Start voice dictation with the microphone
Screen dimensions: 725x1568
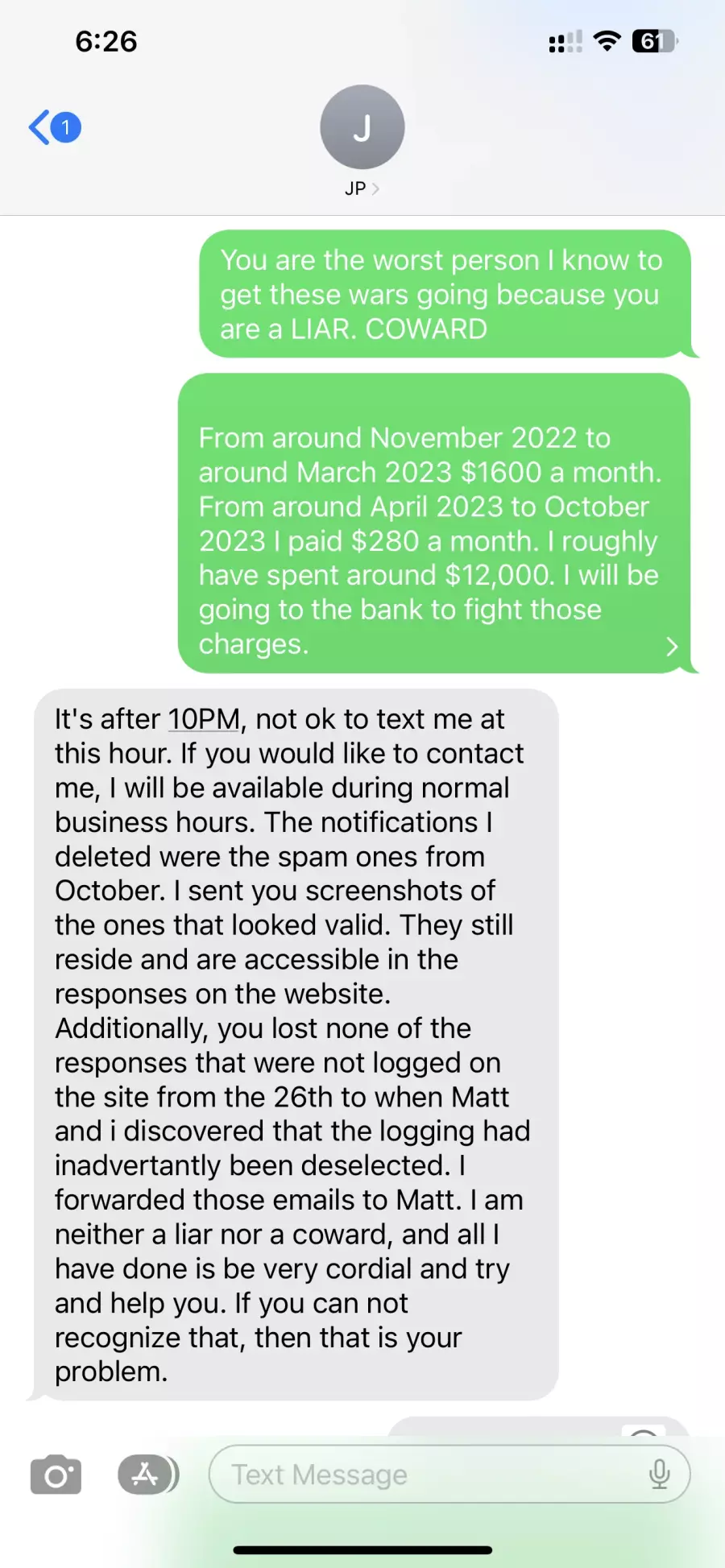(x=659, y=1474)
